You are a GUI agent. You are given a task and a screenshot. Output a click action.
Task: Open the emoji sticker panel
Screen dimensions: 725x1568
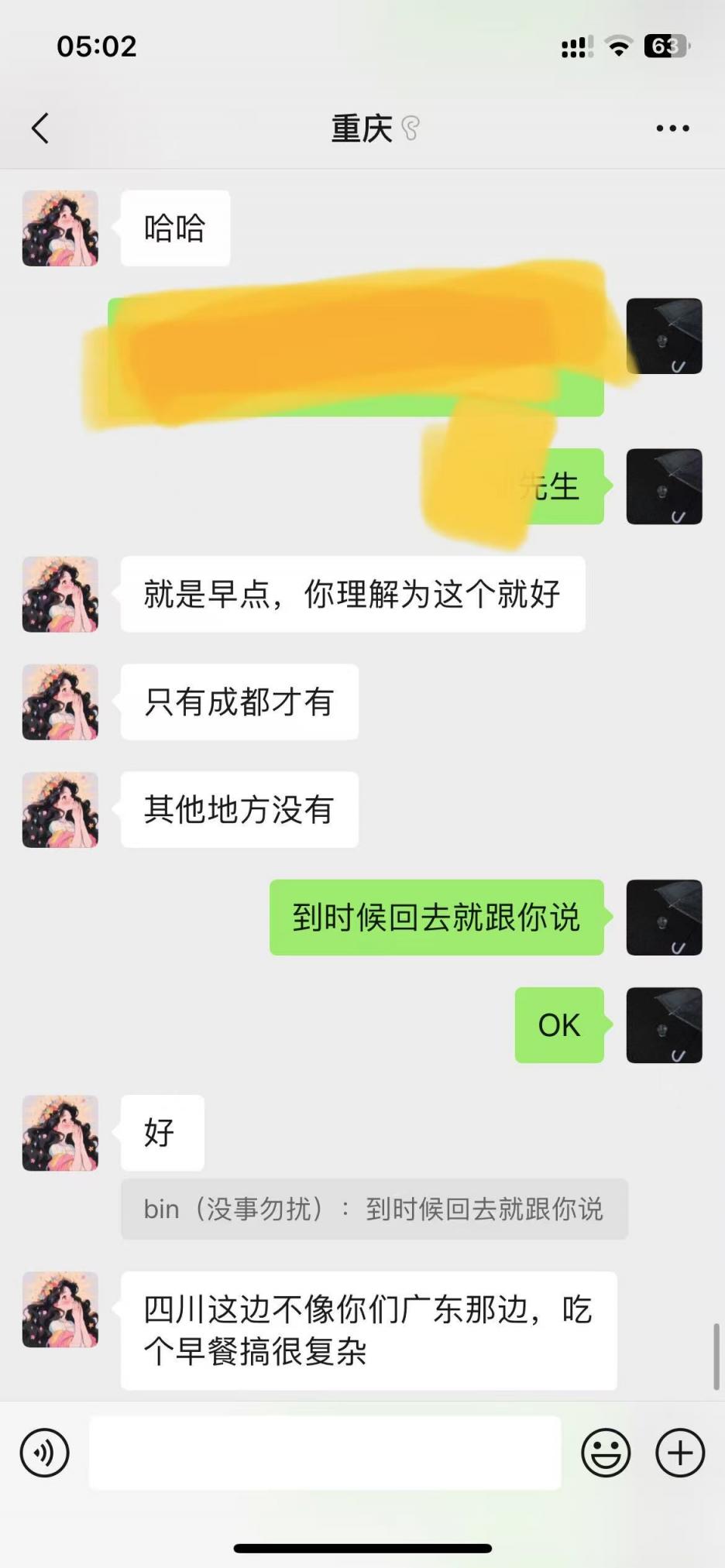(x=606, y=1453)
